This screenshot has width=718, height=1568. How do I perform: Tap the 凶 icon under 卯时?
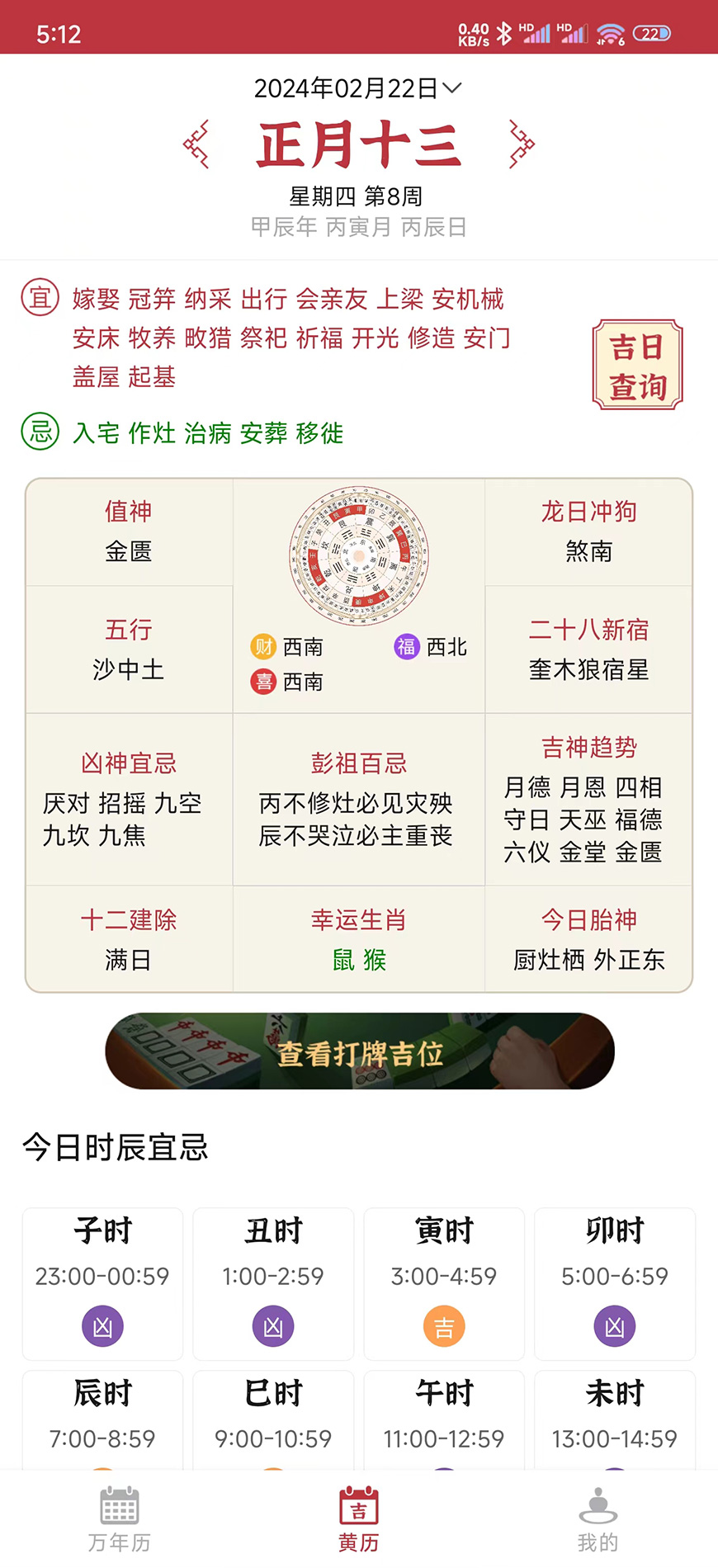614,1326
